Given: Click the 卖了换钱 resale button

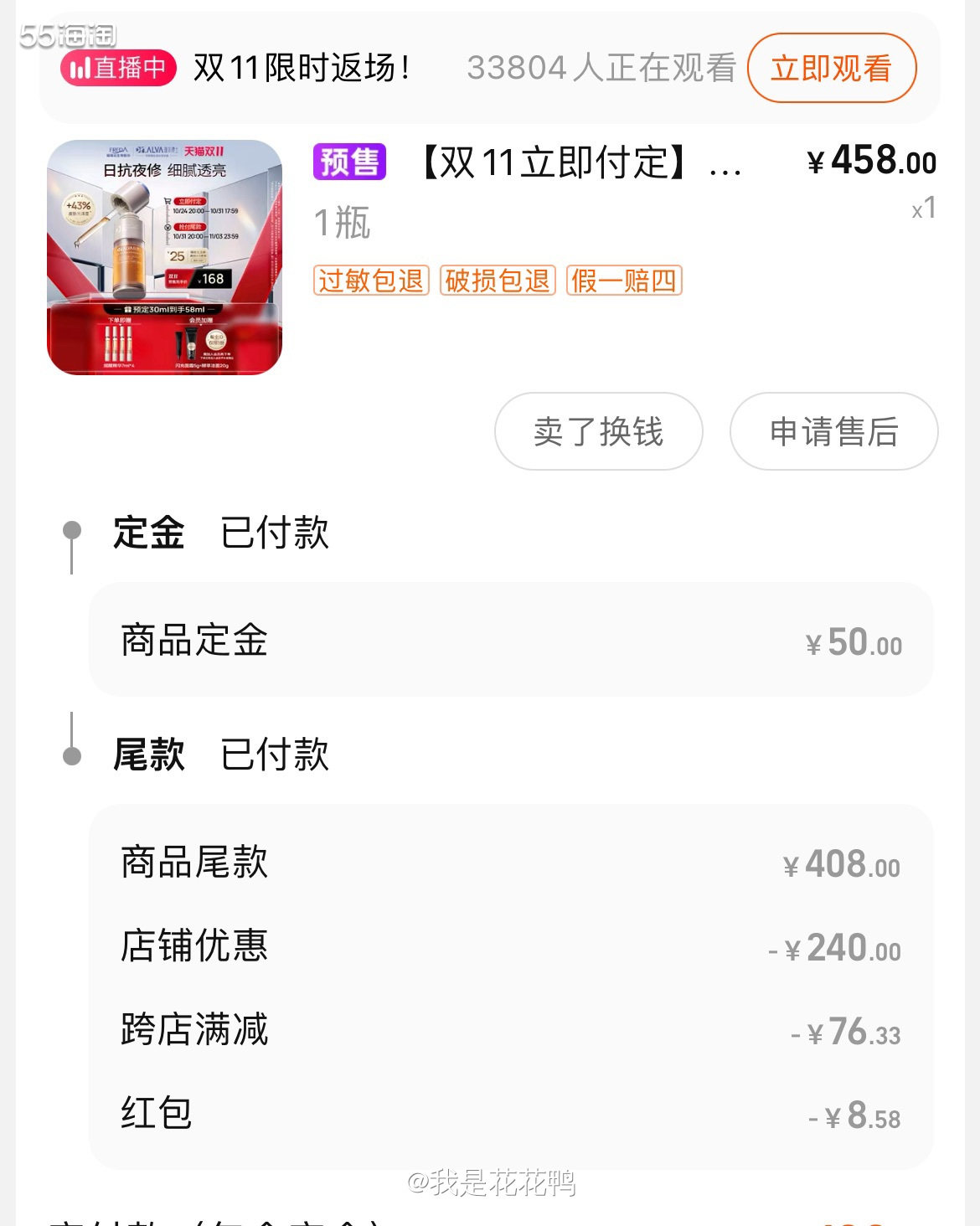Looking at the screenshot, I should click(x=598, y=431).
